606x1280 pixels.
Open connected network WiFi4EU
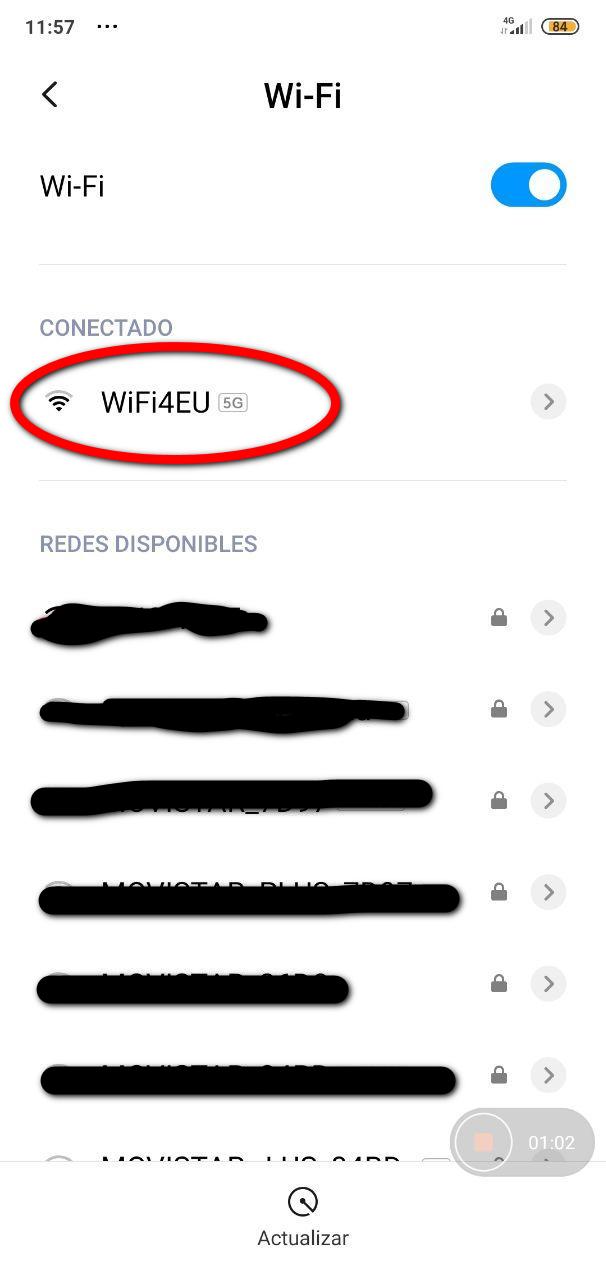[303, 402]
